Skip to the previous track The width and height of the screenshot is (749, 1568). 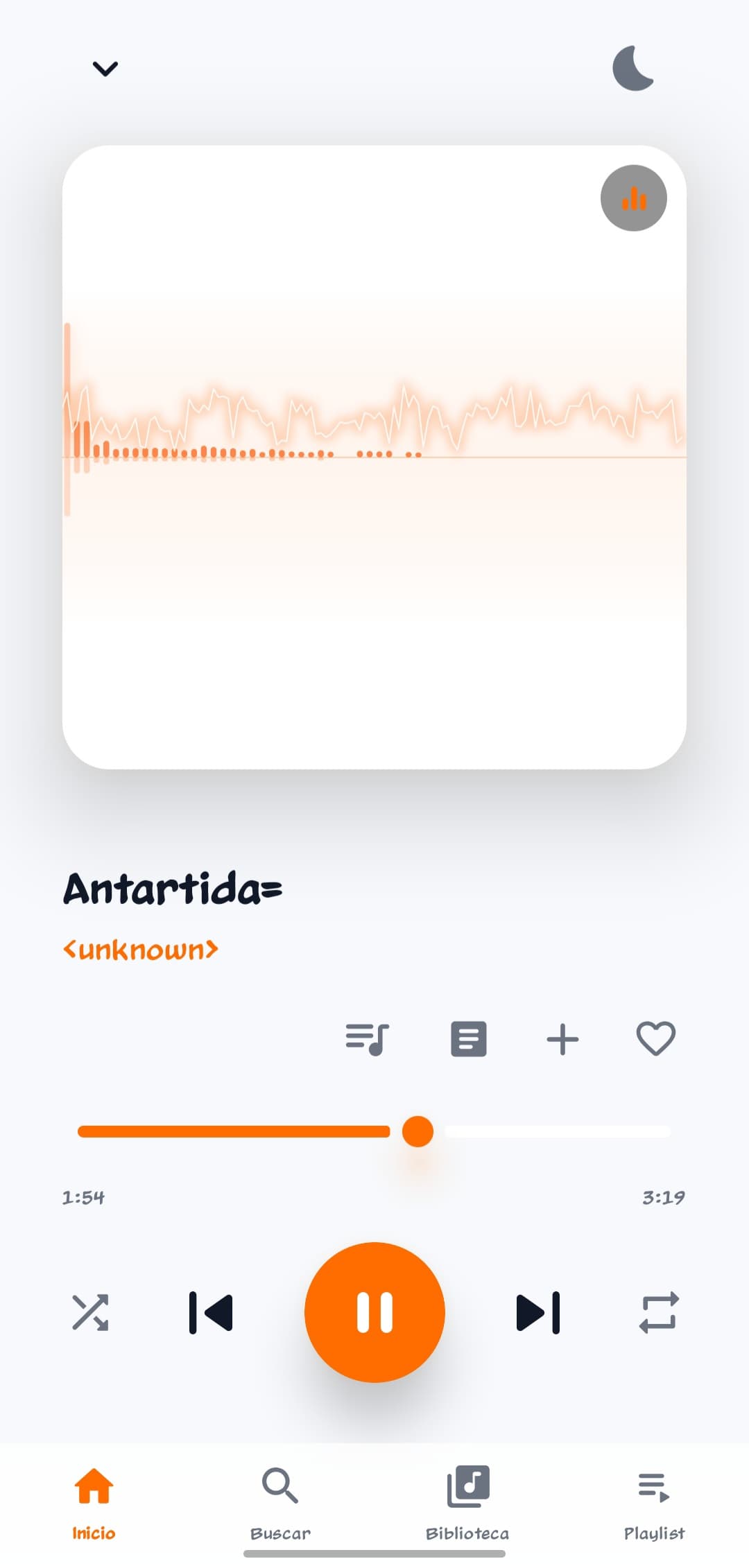211,1312
